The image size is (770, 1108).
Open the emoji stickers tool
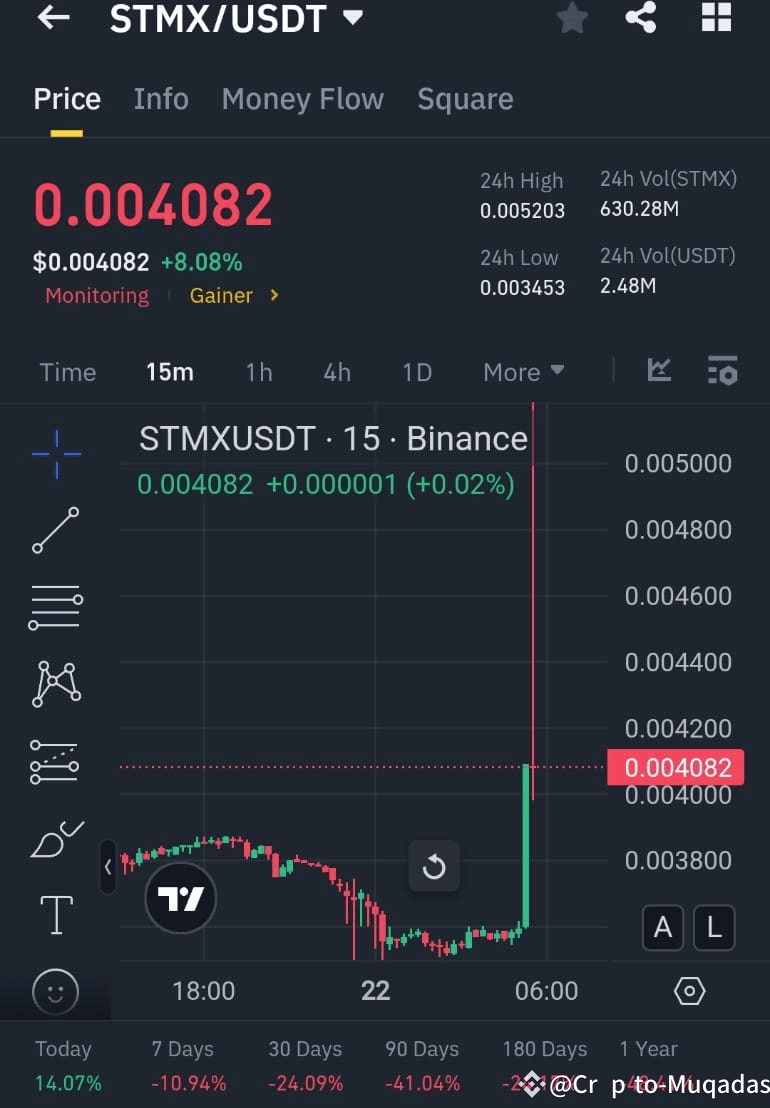55,992
